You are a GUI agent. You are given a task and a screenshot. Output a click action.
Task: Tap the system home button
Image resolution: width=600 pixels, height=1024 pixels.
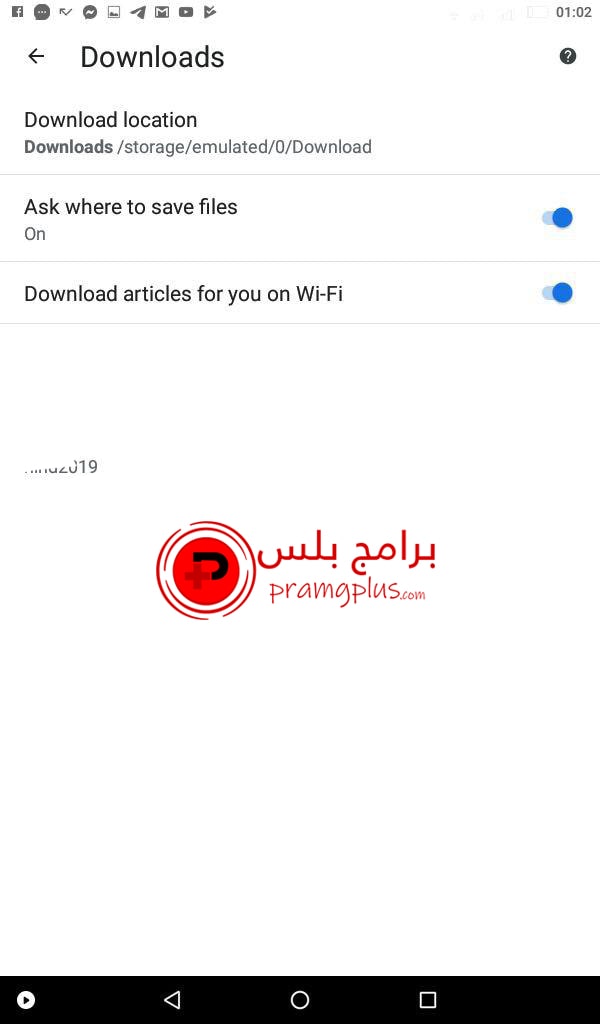point(300,999)
